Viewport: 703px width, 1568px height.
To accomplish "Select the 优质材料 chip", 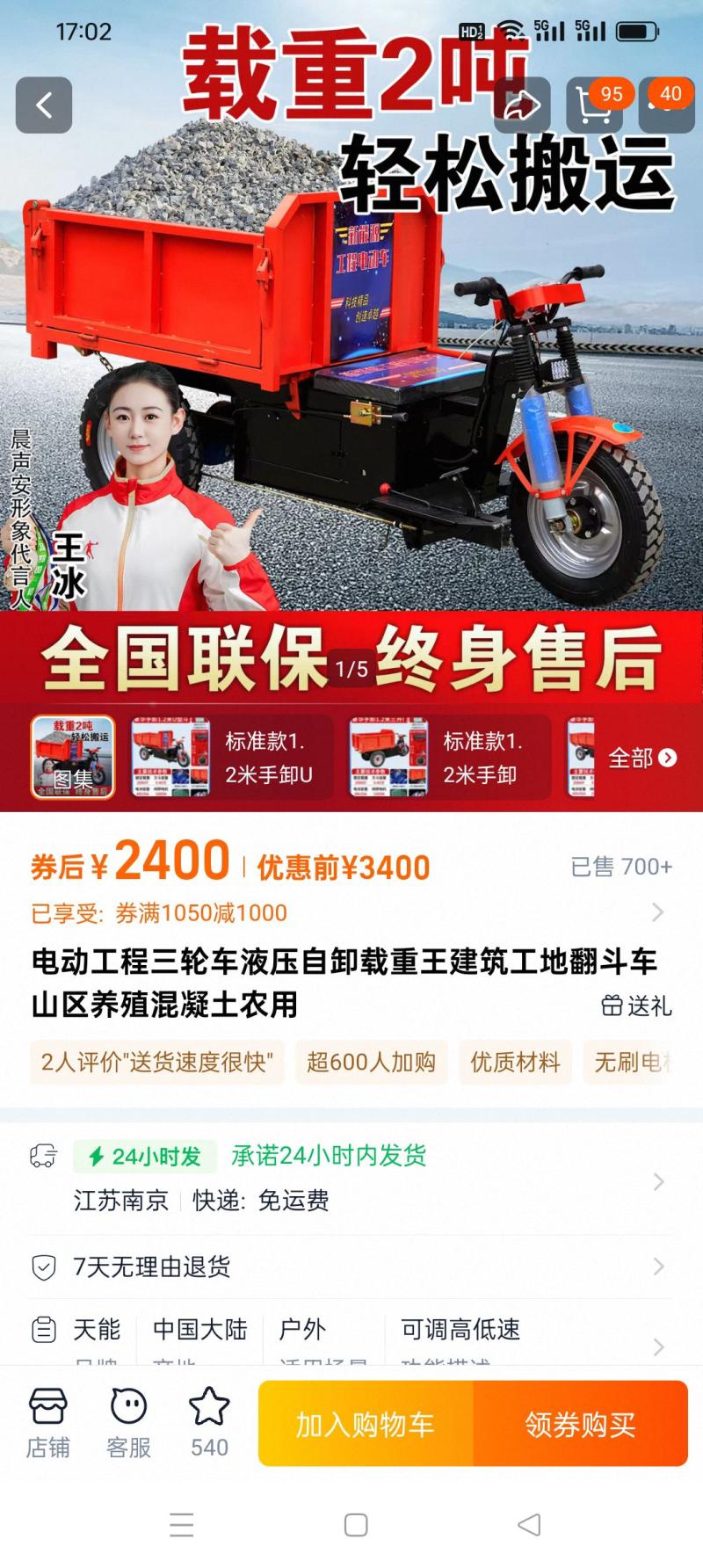I will [515, 1062].
